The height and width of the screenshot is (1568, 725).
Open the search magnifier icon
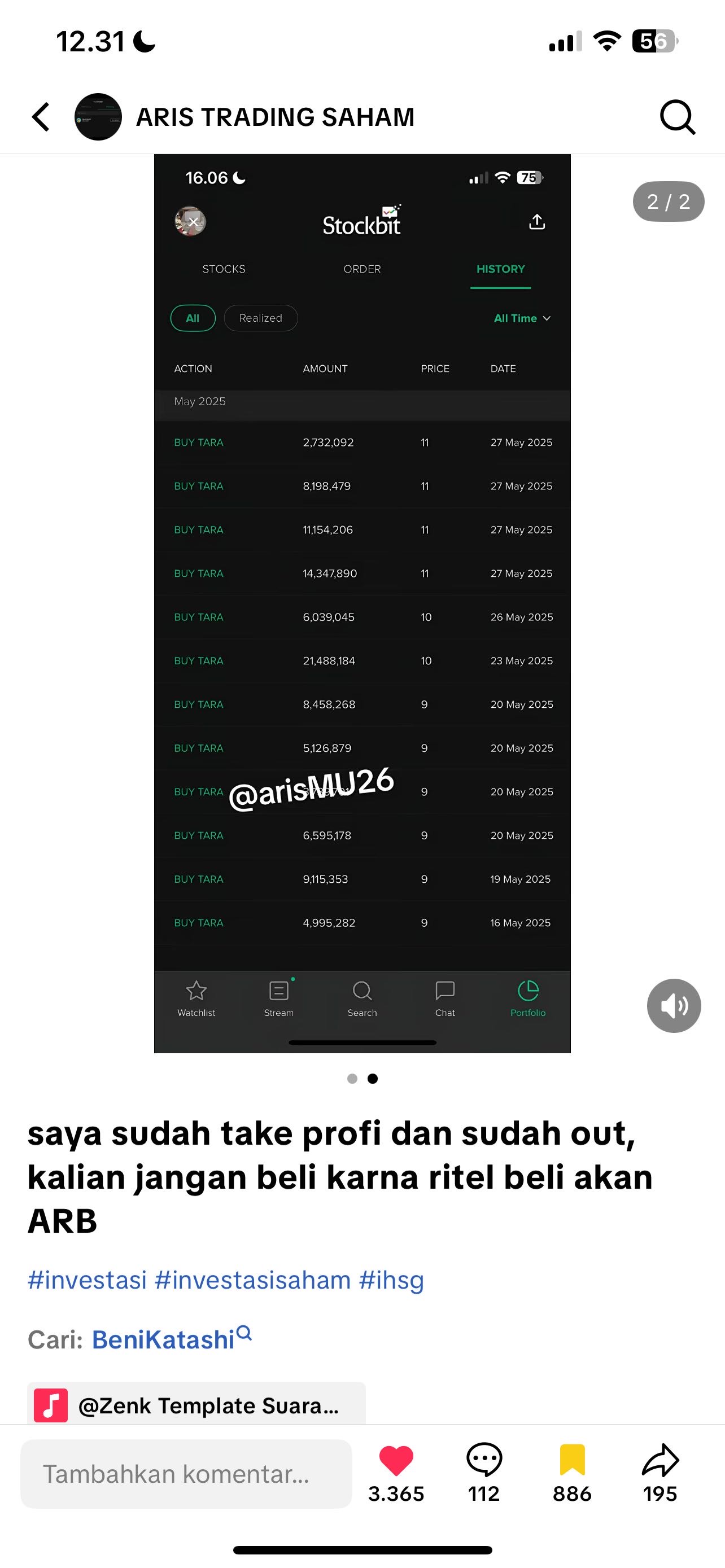[x=677, y=117]
